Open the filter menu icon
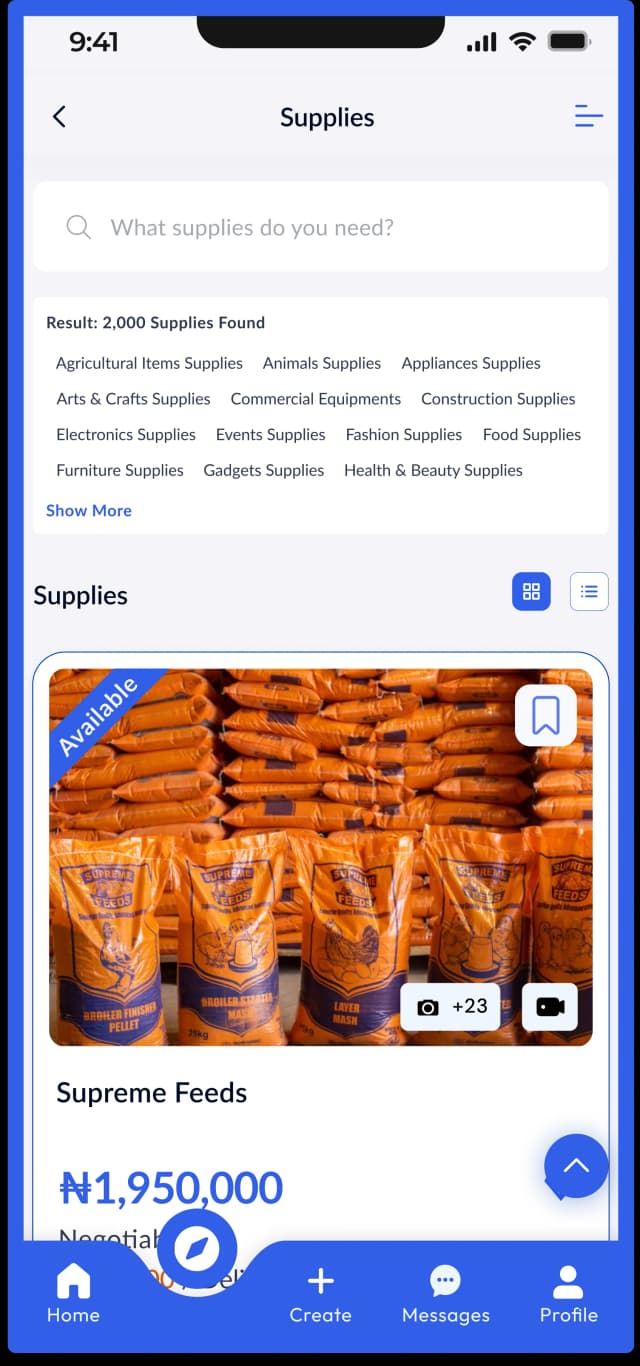 (588, 117)
